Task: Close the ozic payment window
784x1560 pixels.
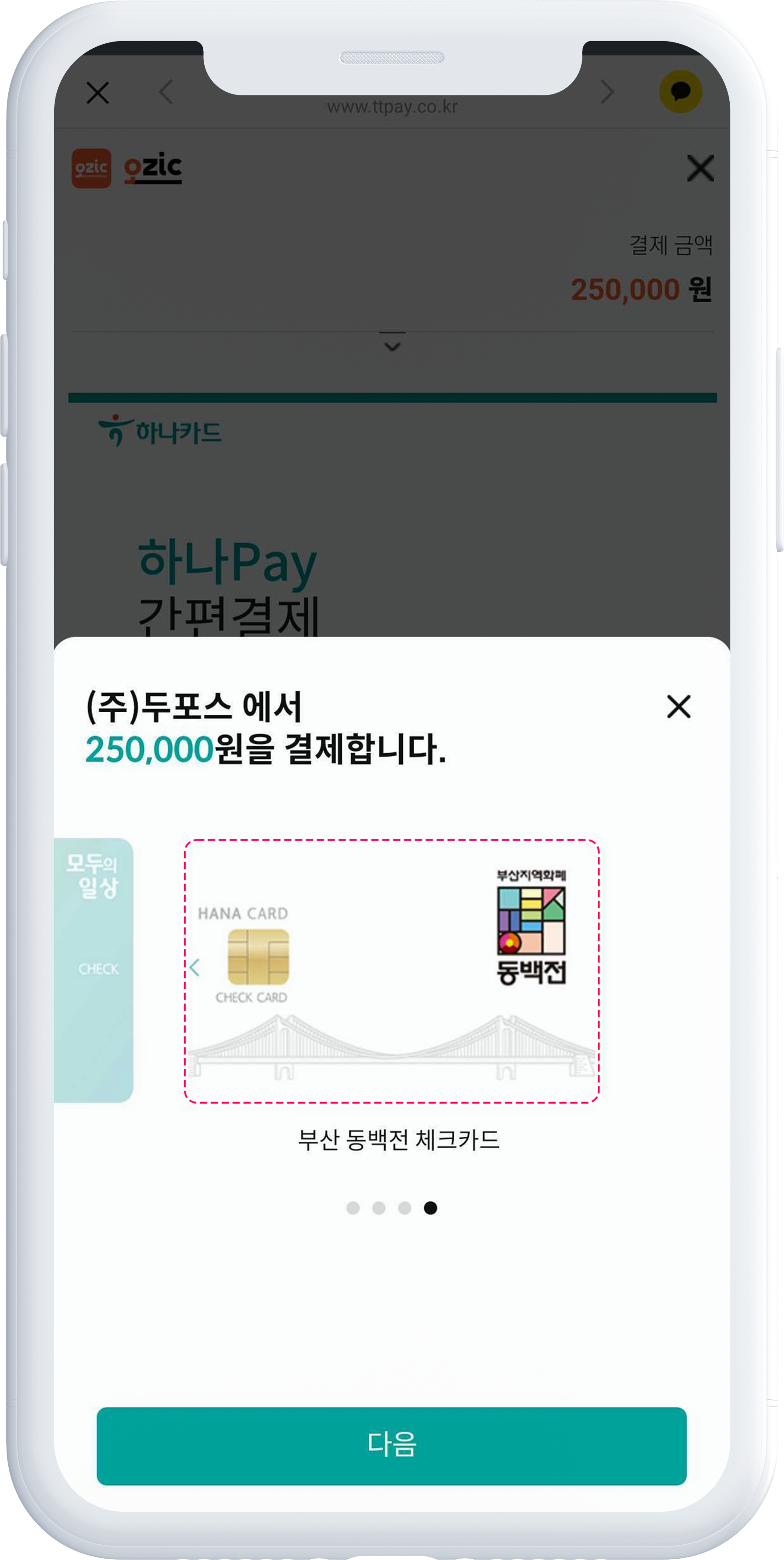Action: coord(700,168)
